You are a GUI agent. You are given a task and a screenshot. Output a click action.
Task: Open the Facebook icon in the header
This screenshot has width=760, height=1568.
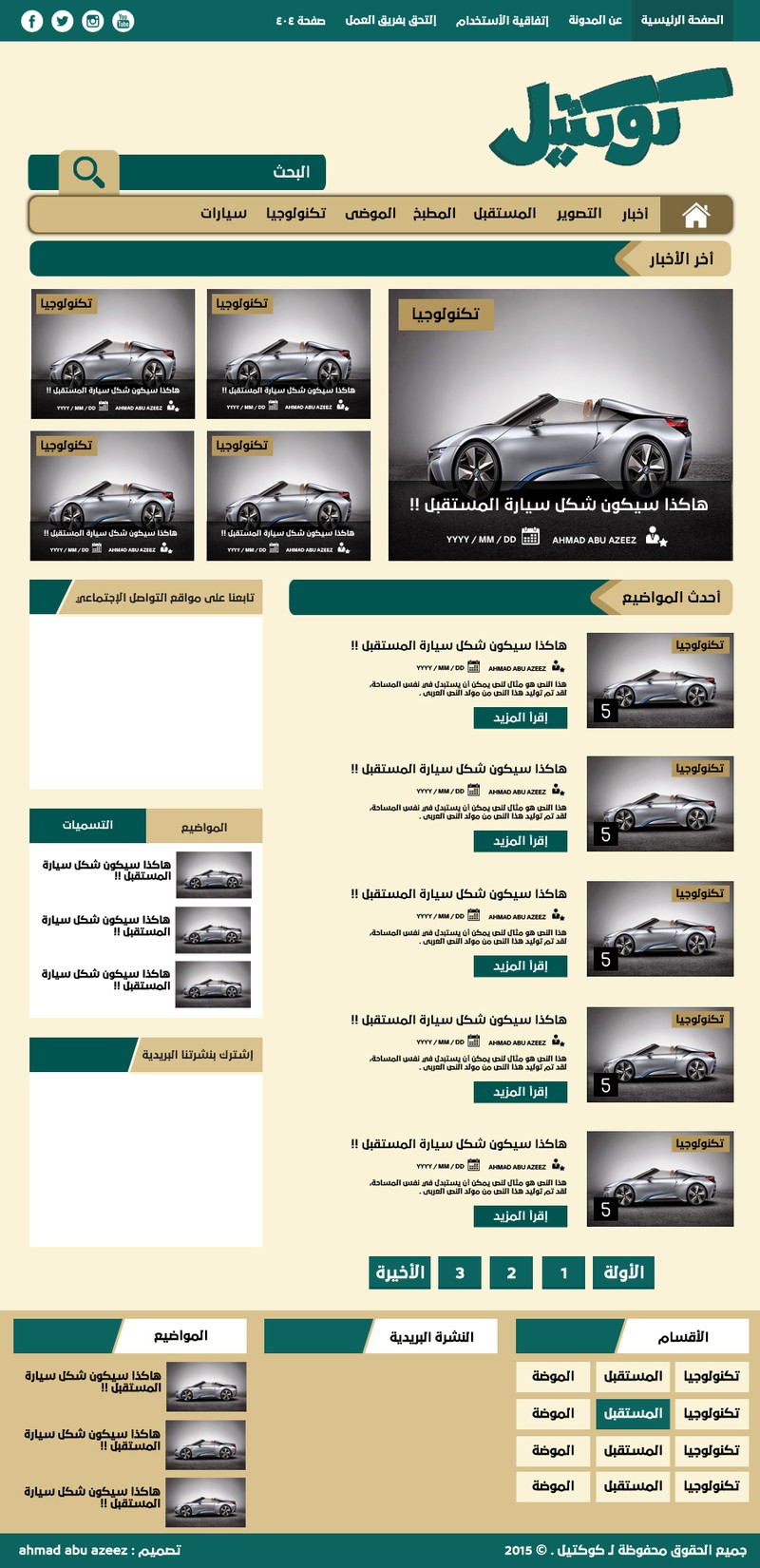[x=31, y=21]
